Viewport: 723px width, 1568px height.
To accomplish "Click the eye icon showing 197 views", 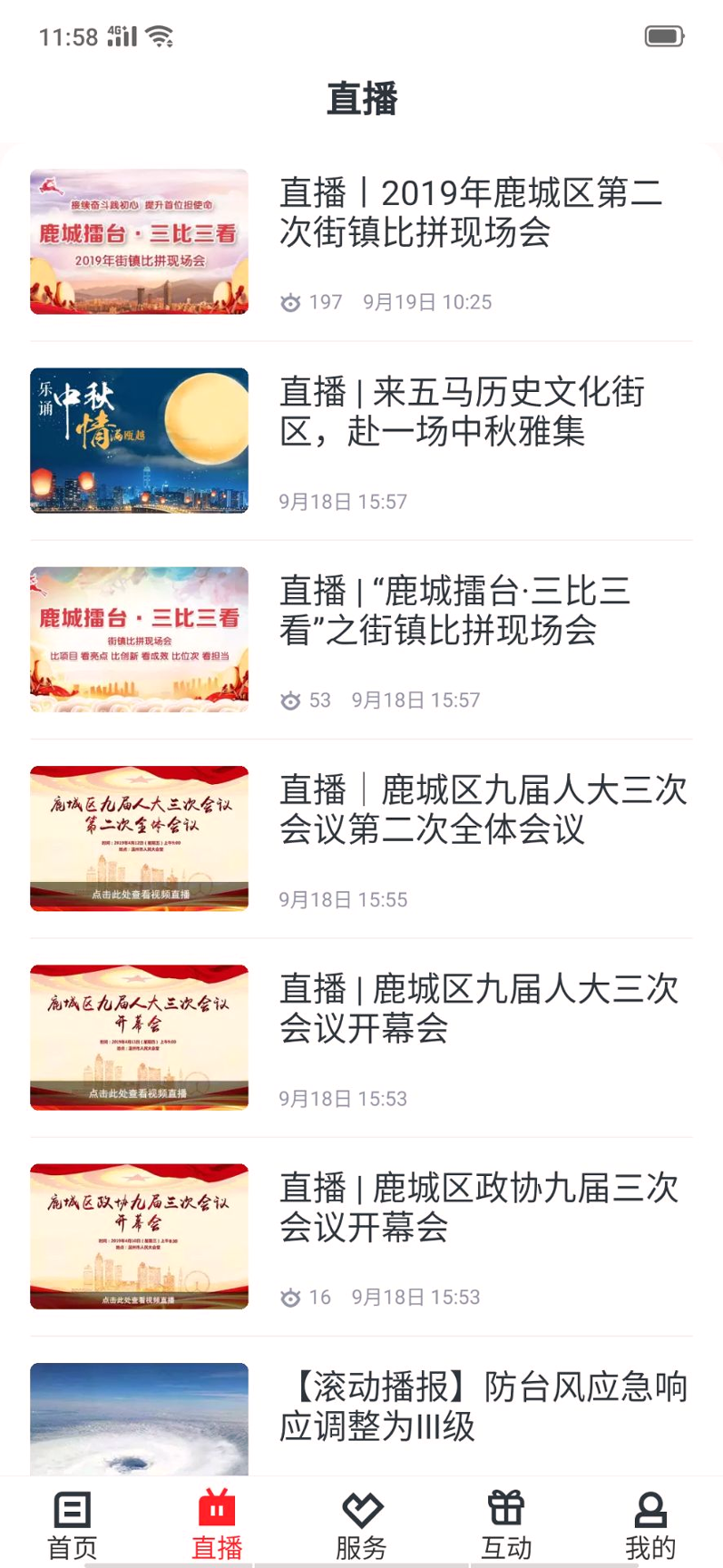I will [288, 302].
